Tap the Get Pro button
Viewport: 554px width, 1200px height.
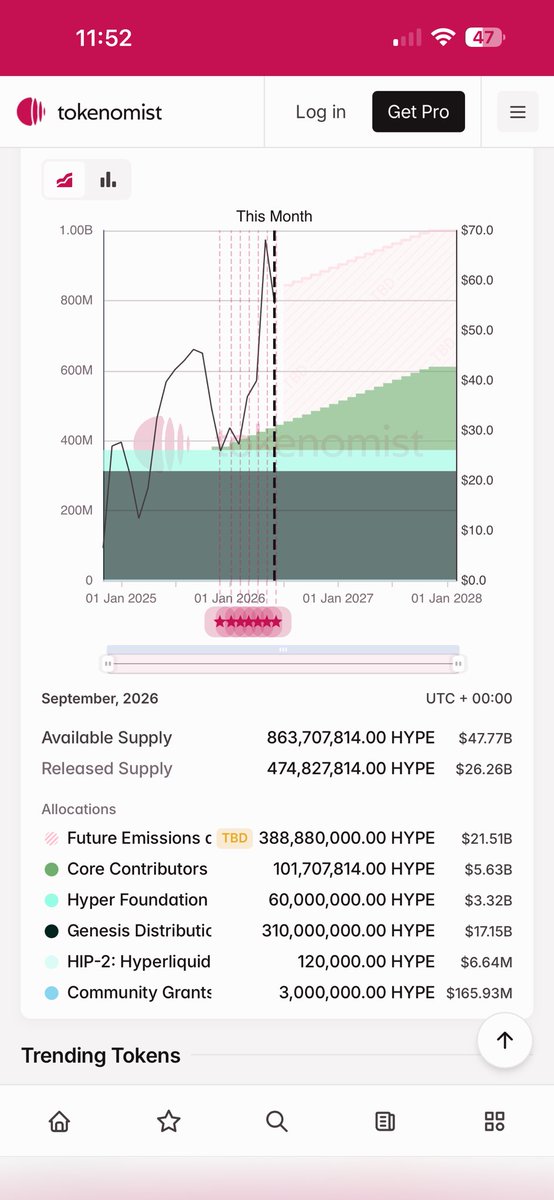coord(418,112)
